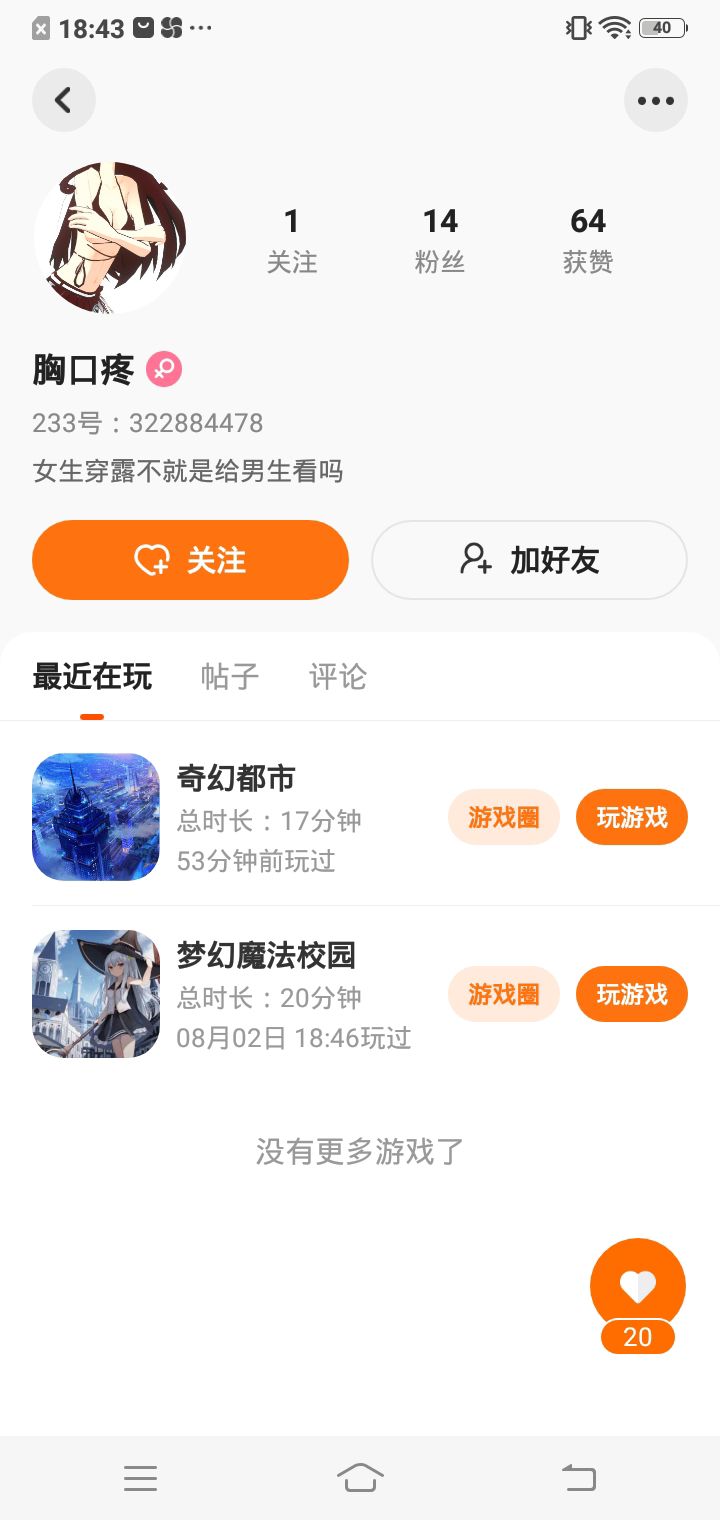View the profile avatar picture
720x1520 pixels.
coord(110,238)
